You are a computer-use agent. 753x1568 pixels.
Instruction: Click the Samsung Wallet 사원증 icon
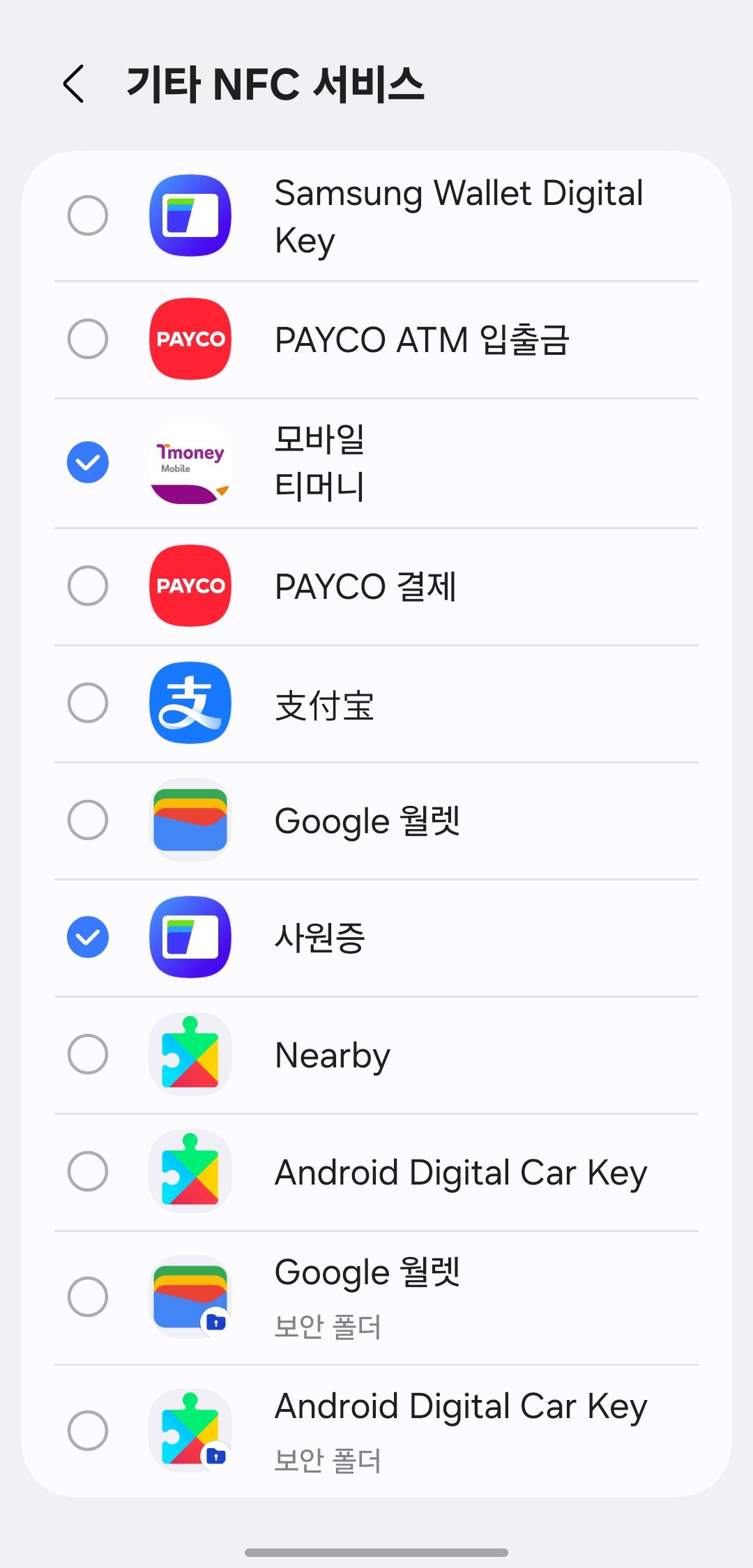coord(190,938)
